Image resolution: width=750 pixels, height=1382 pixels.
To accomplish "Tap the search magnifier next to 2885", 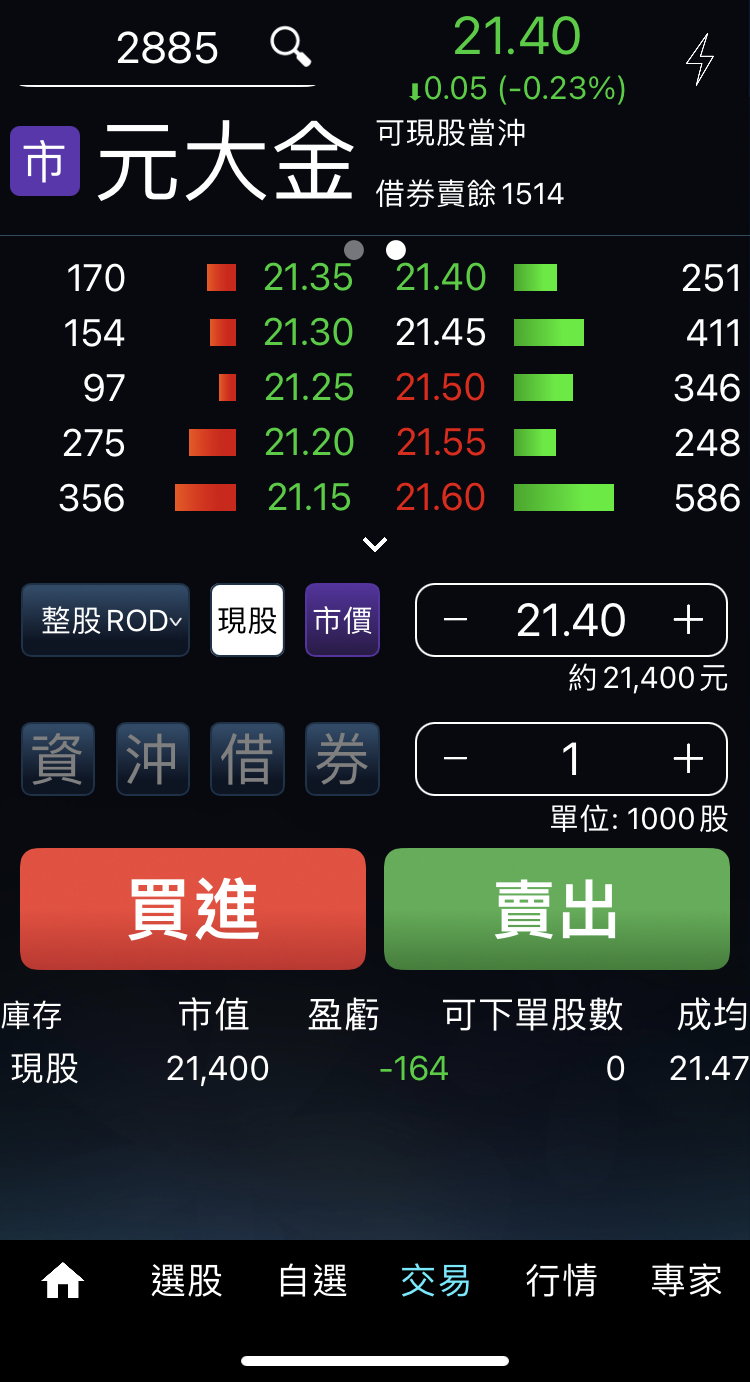I will (x=290, y=46).
